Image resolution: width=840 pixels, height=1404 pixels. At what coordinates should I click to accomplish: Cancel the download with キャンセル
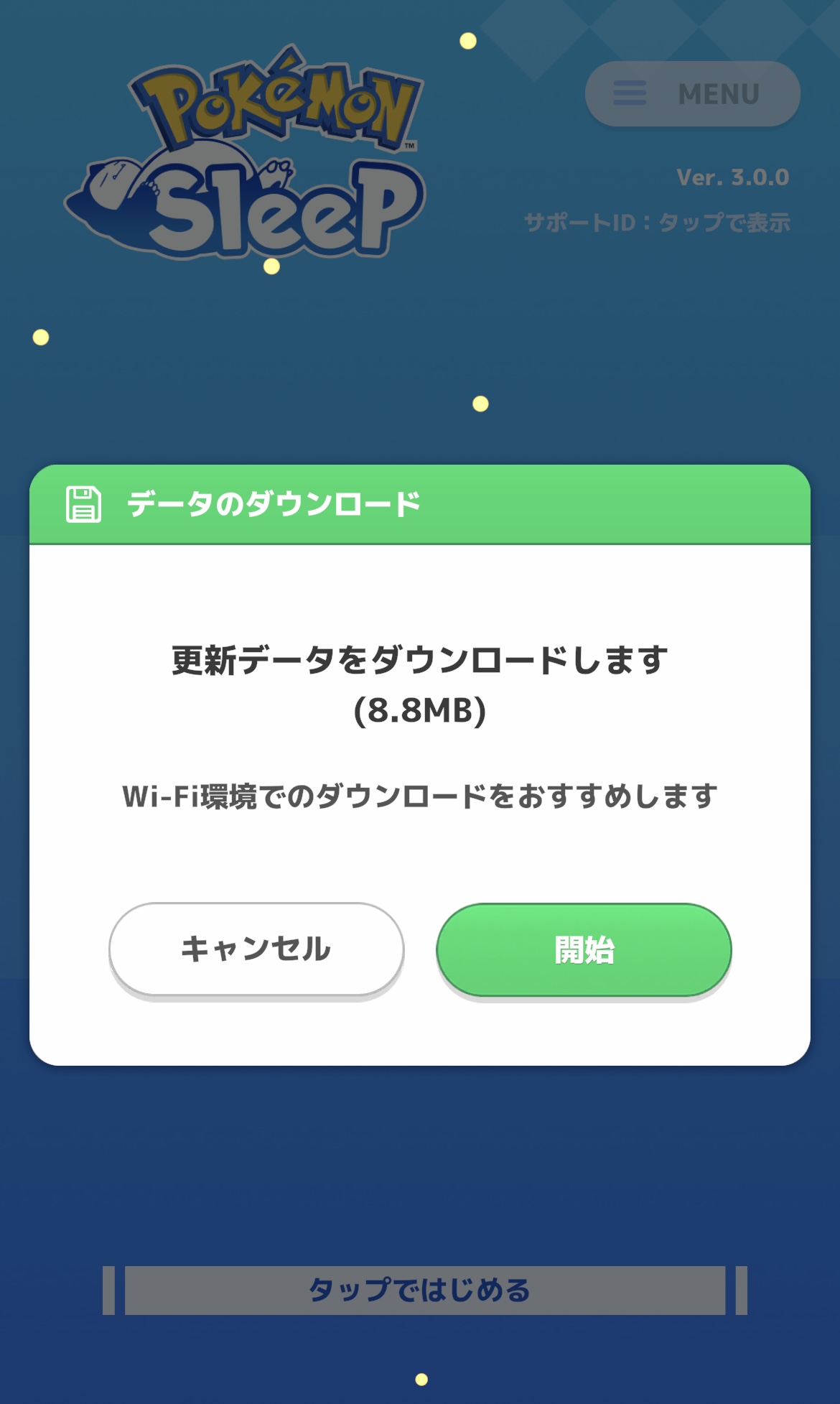[x=256, y=949]
